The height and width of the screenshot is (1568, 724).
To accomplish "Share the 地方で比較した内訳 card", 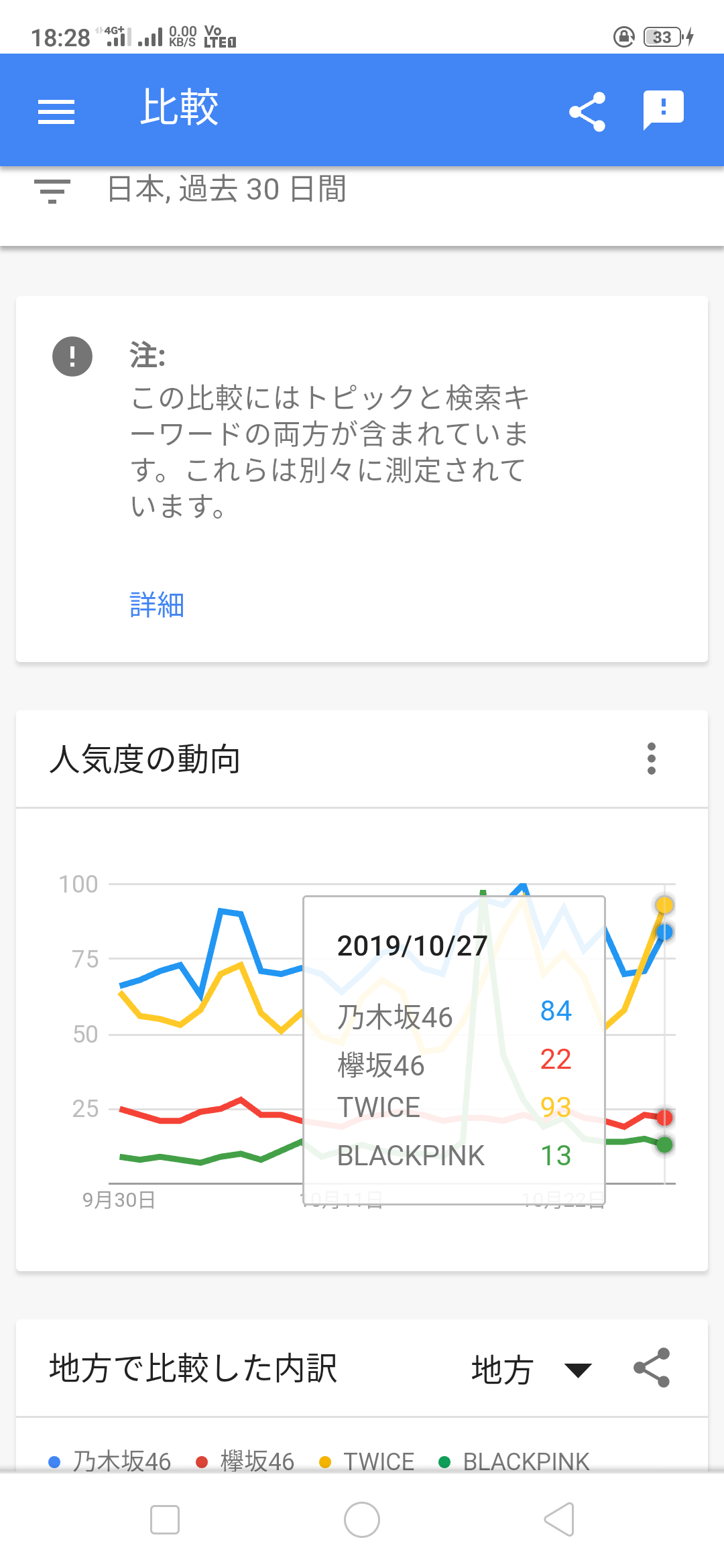I will pyautogui.click(x=652, y=1368).
